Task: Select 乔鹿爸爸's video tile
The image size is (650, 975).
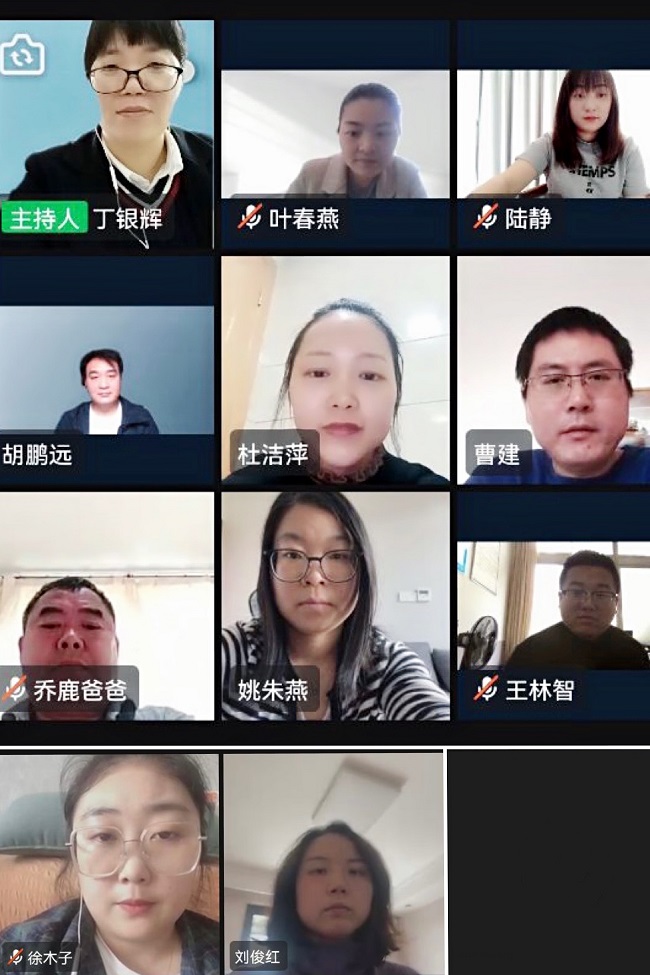Action: click(x=106, y=610)
